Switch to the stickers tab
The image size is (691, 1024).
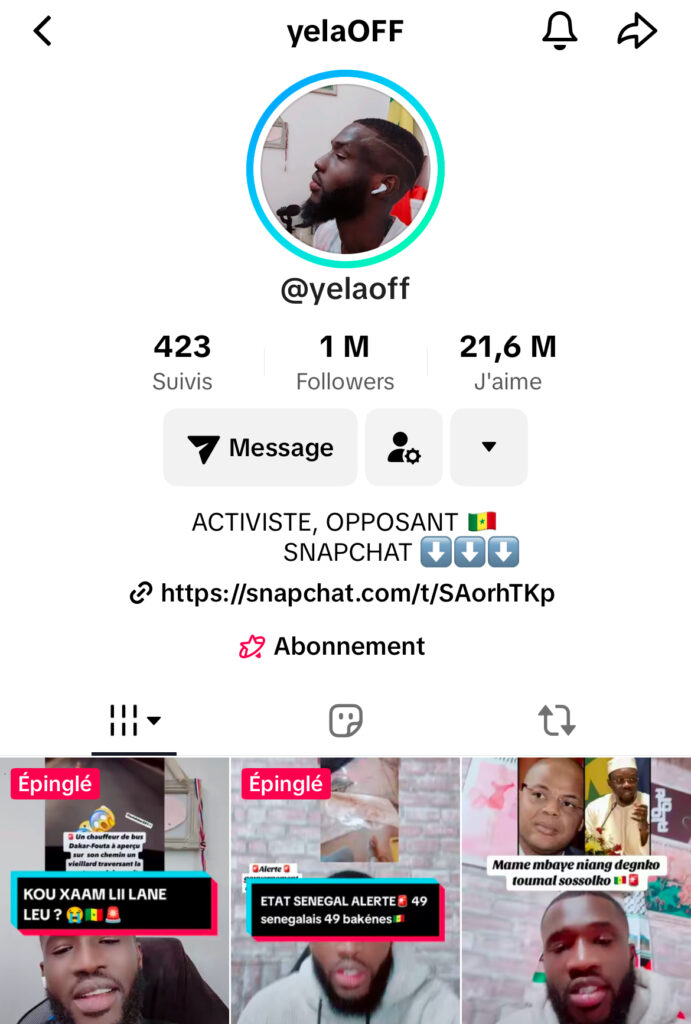(x=345, y=720)
